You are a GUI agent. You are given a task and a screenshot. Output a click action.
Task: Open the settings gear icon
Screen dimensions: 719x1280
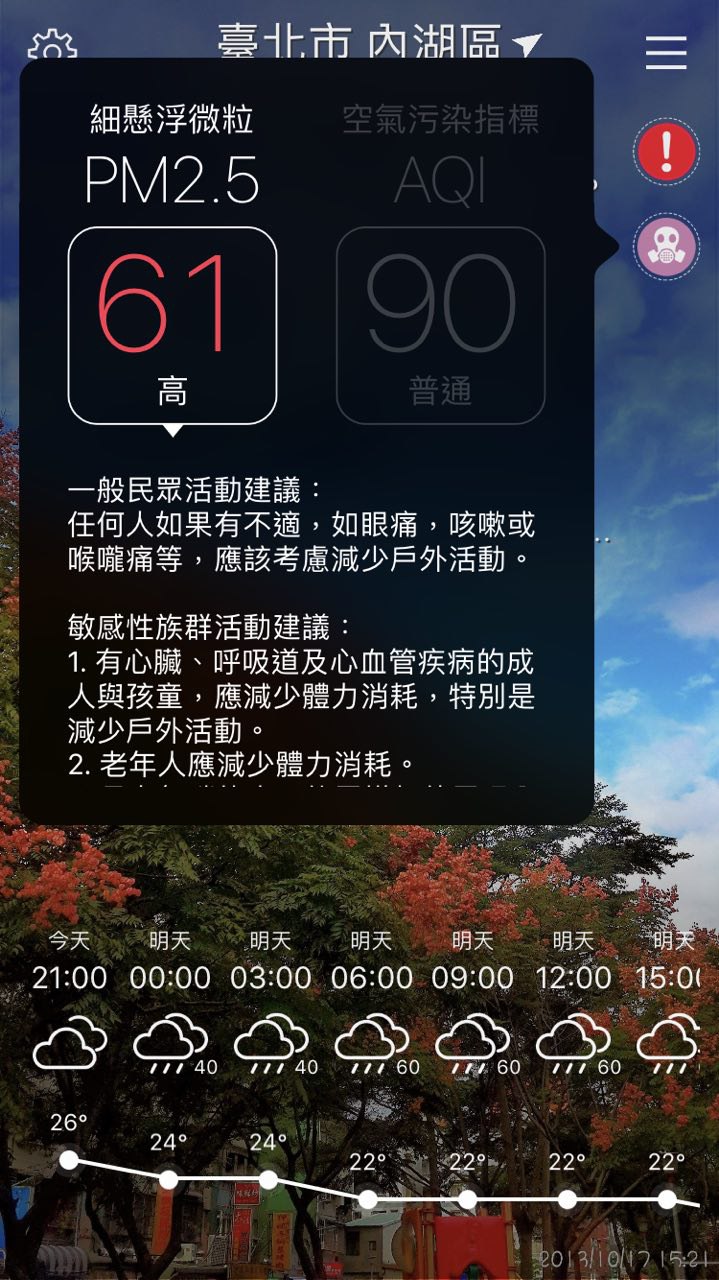click(x=52, y=45)
